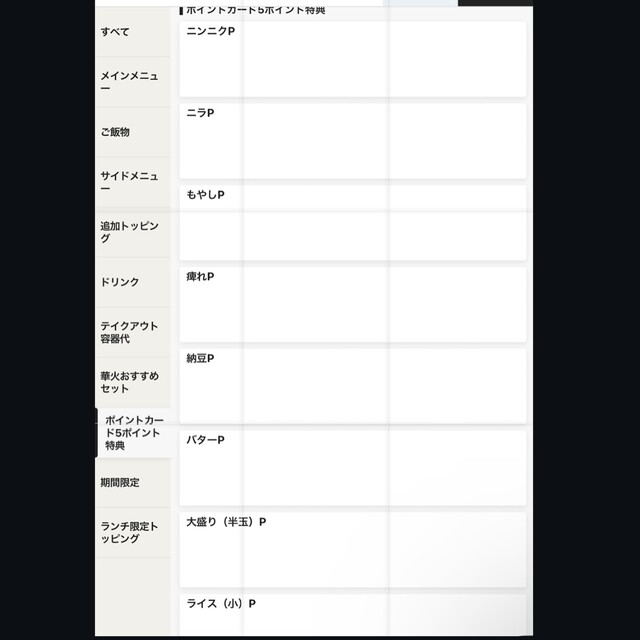Open テイクアウト容器代 category
The width and height of the screenshot is (640, 640).
(x=132, y=332)
